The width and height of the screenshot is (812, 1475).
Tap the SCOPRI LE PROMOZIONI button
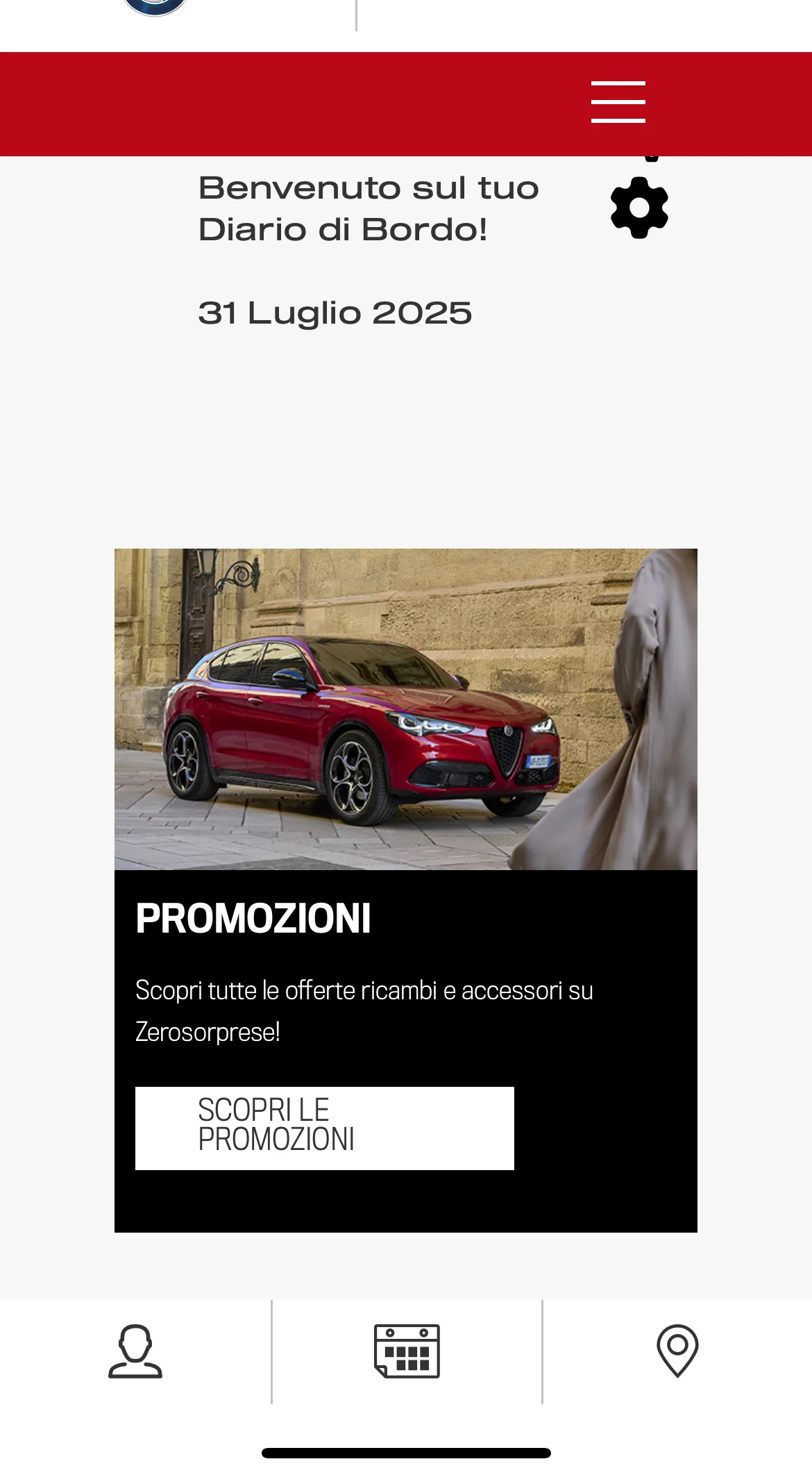click(324, 1128)
